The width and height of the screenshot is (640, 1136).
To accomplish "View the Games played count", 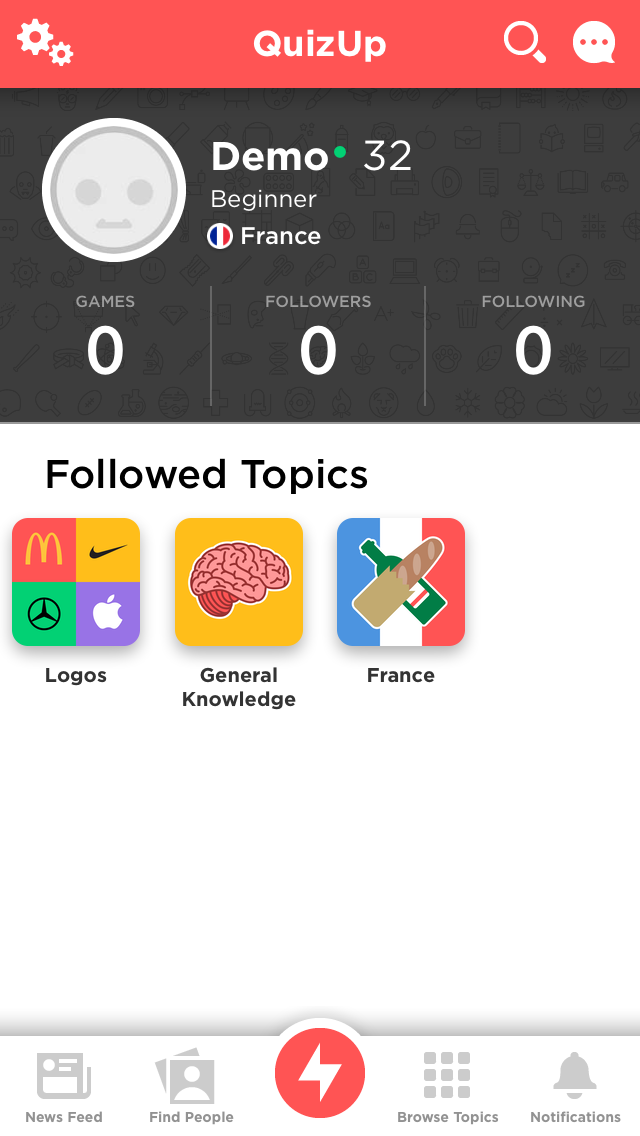I will tap(105, 336).
